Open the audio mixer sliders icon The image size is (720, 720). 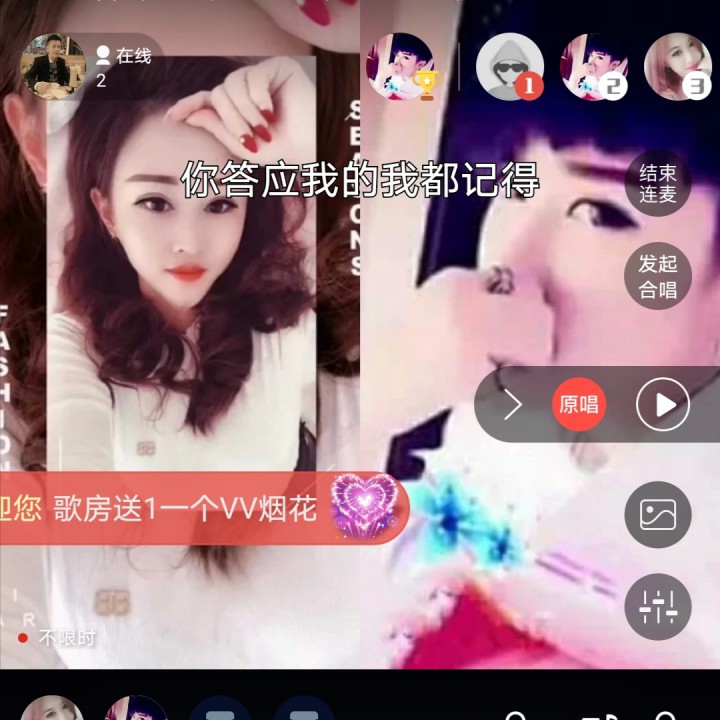tap(658, 606)
